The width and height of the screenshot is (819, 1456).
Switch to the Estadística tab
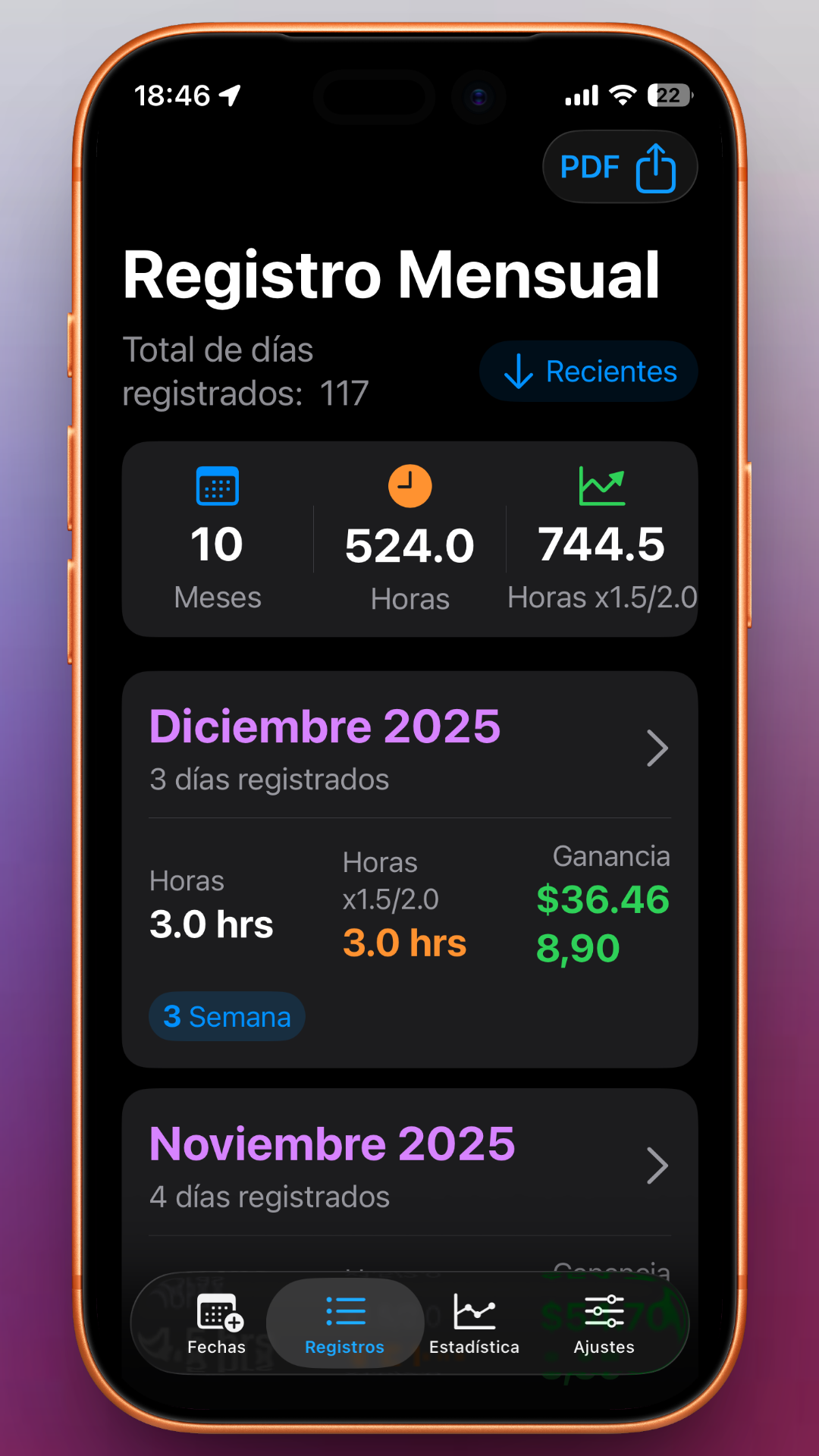pos(474,1323)
